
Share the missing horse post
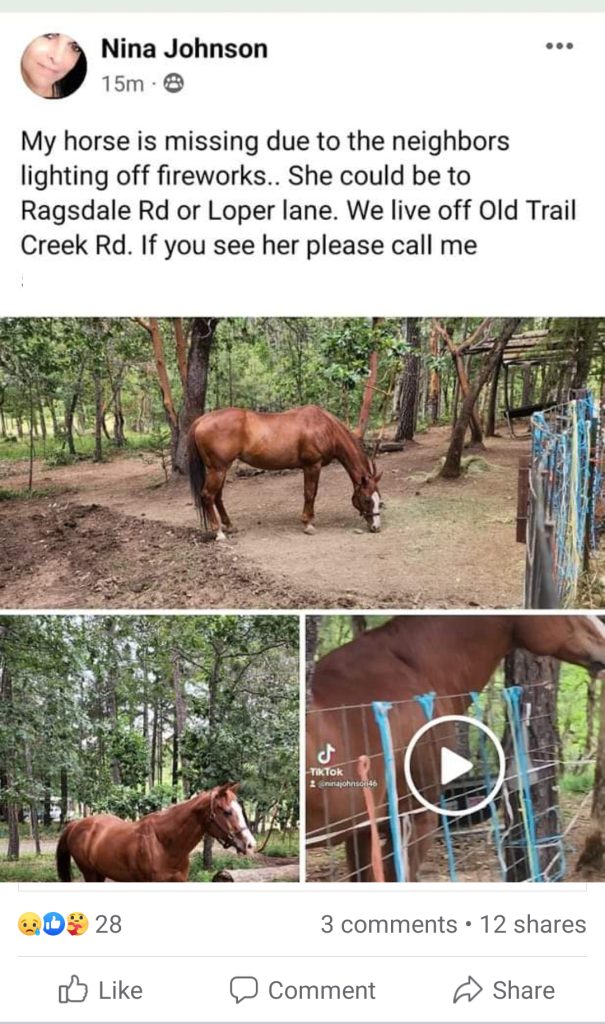504,990
